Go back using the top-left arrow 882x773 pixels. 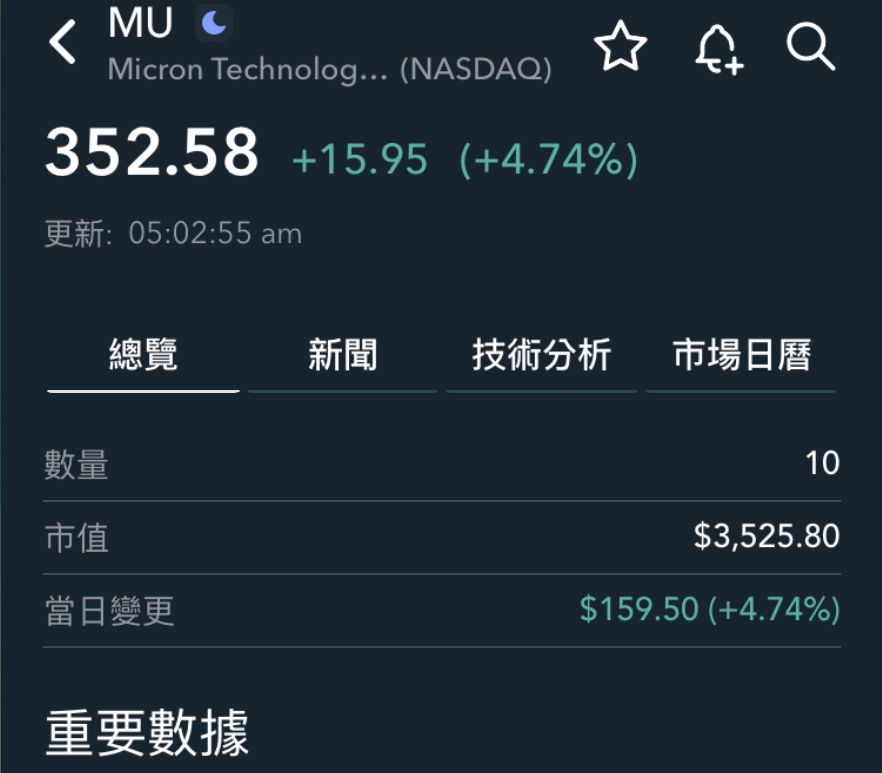(x=63, y=44)
